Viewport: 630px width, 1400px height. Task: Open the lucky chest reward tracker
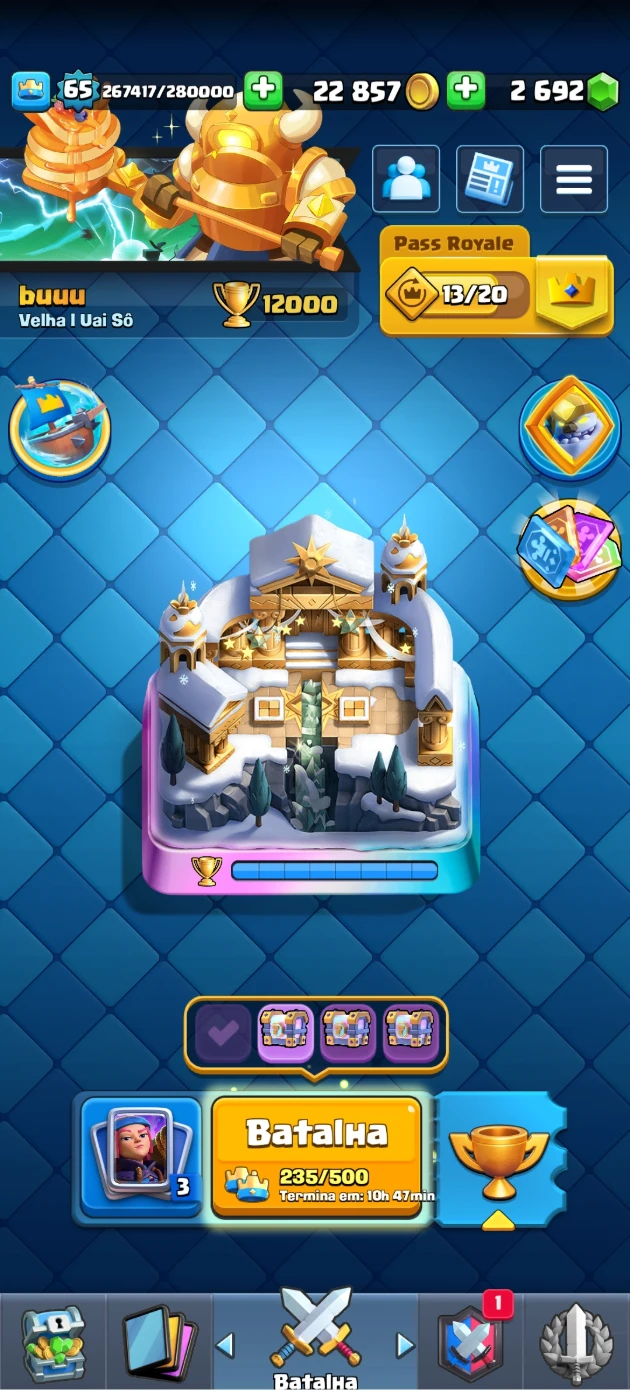(316, 1033)
